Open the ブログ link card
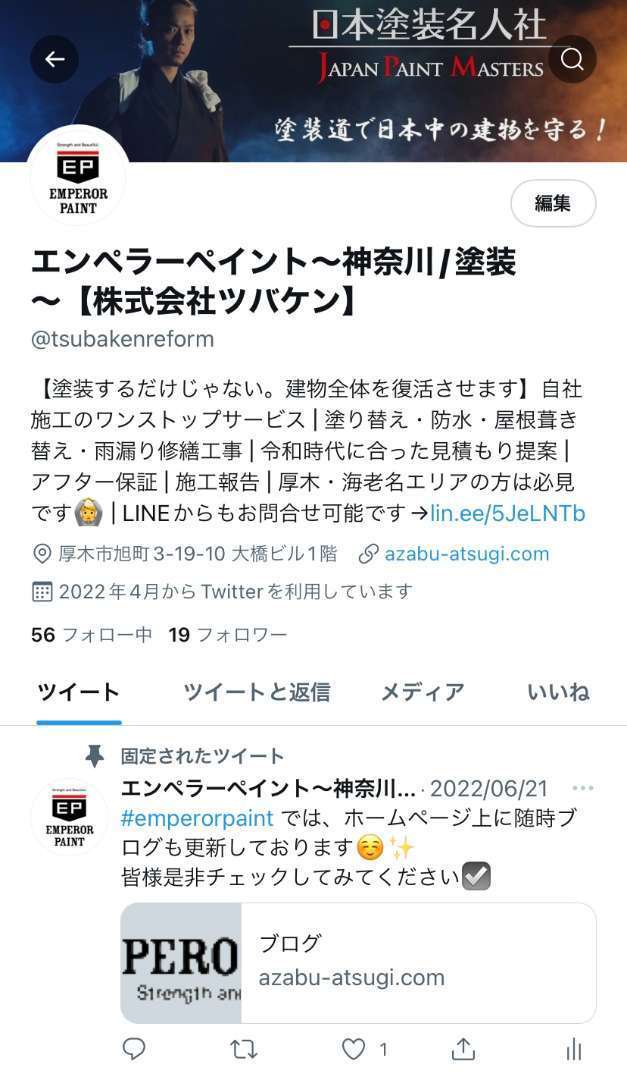627x1080 pixels. pyautogui.click(x=358, y=962)
